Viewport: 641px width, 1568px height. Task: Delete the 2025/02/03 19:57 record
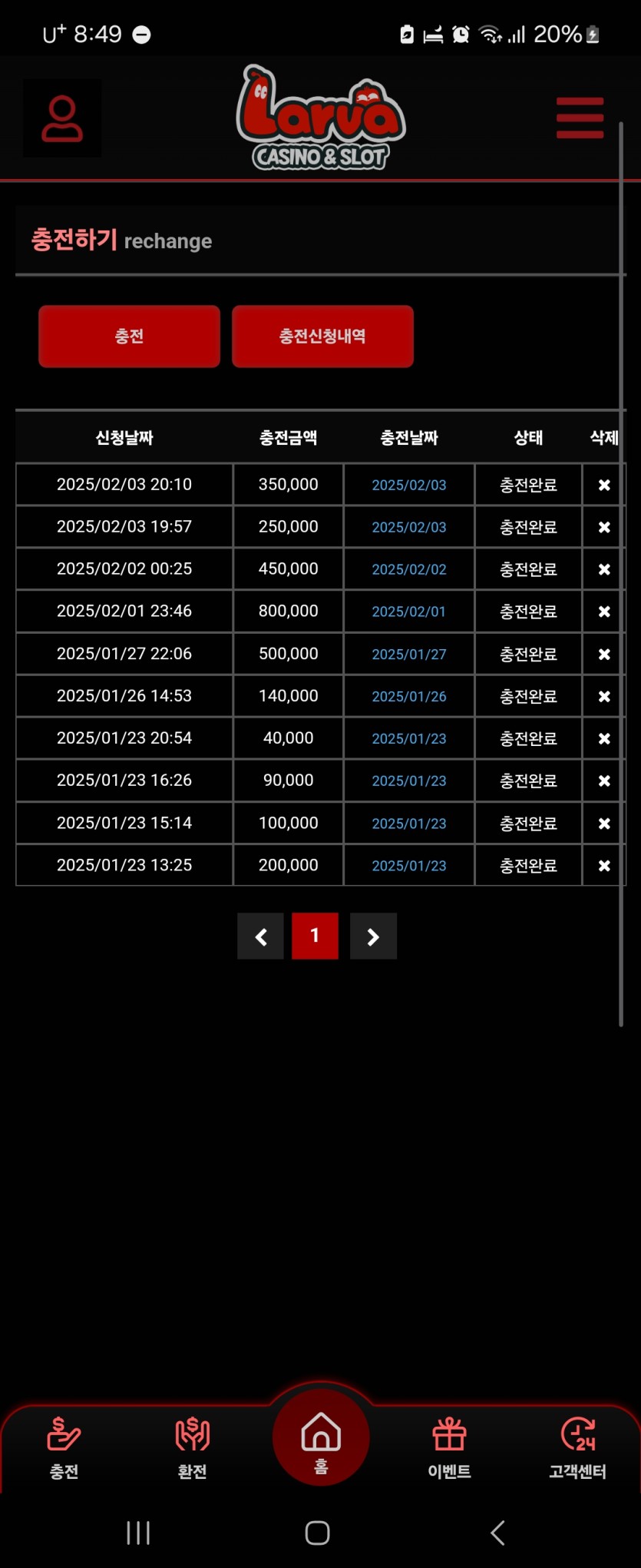coord(604,527)
